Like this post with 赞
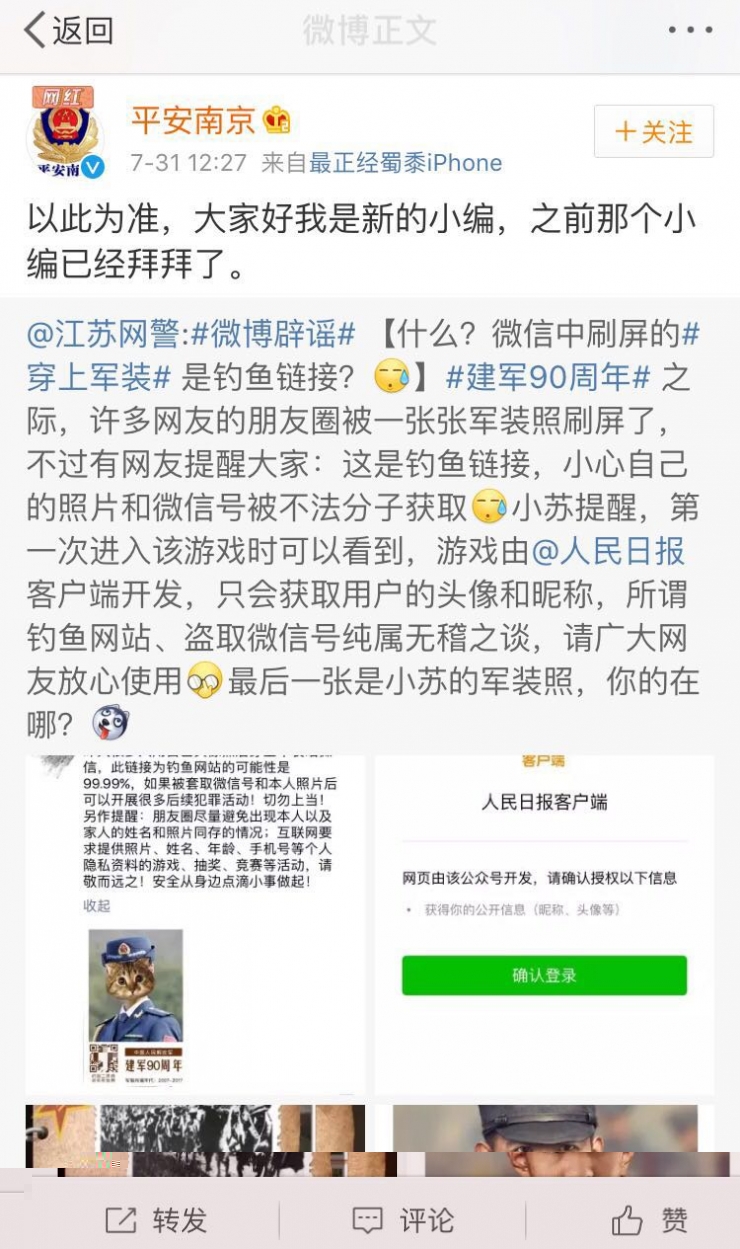The image size is (740, 1249). click(650, 1220)
